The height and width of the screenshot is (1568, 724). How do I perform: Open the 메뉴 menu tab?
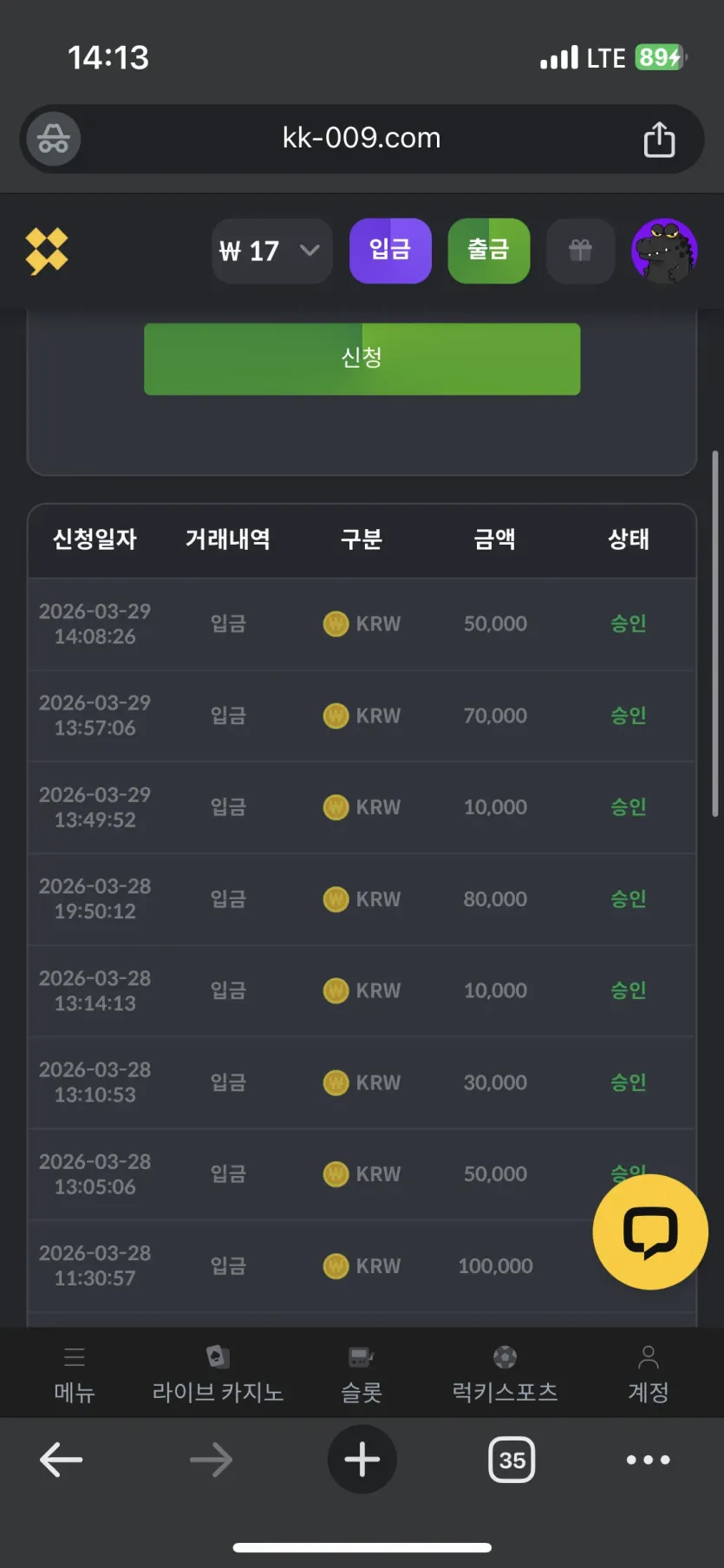point(75,1375)
